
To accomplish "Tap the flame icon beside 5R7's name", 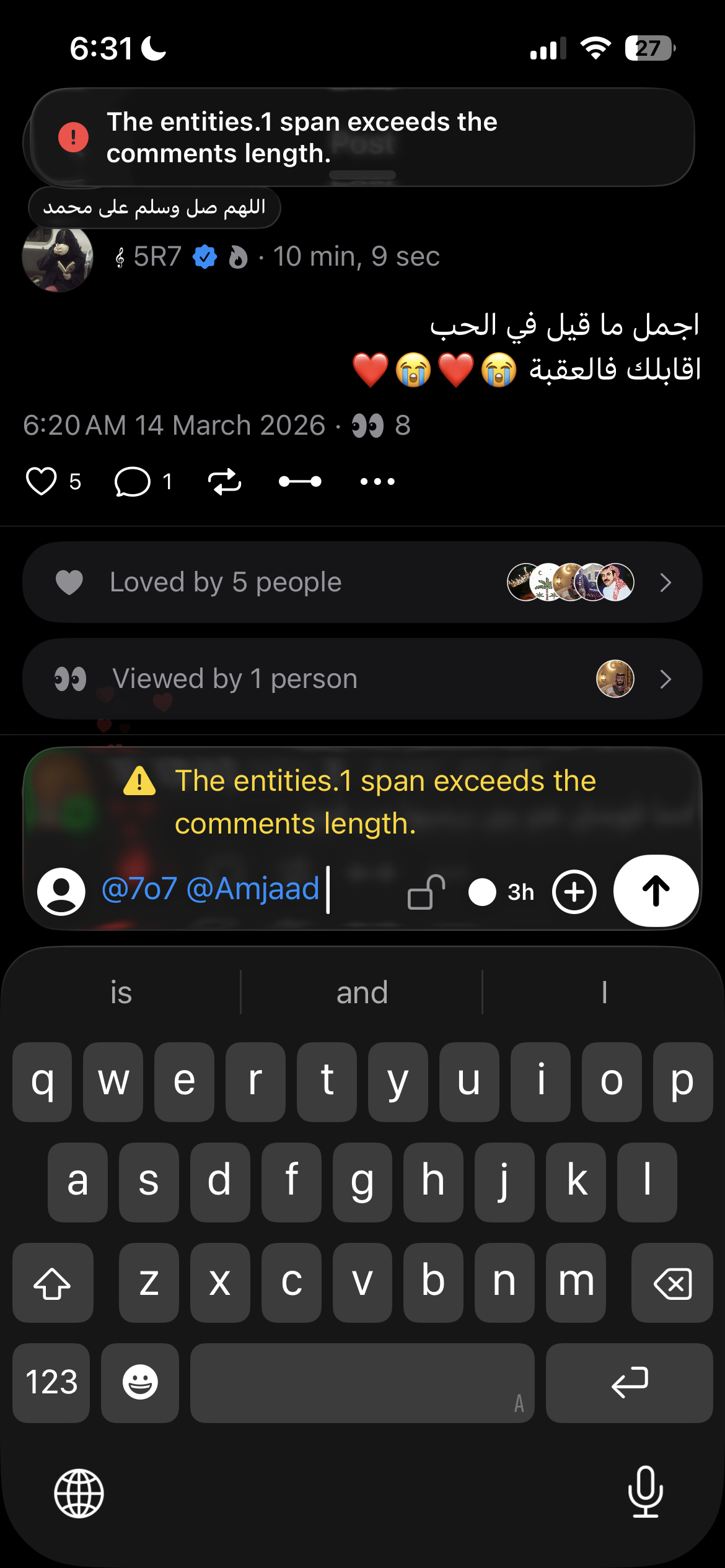I will pyautogui.click(x=239, y=256).
